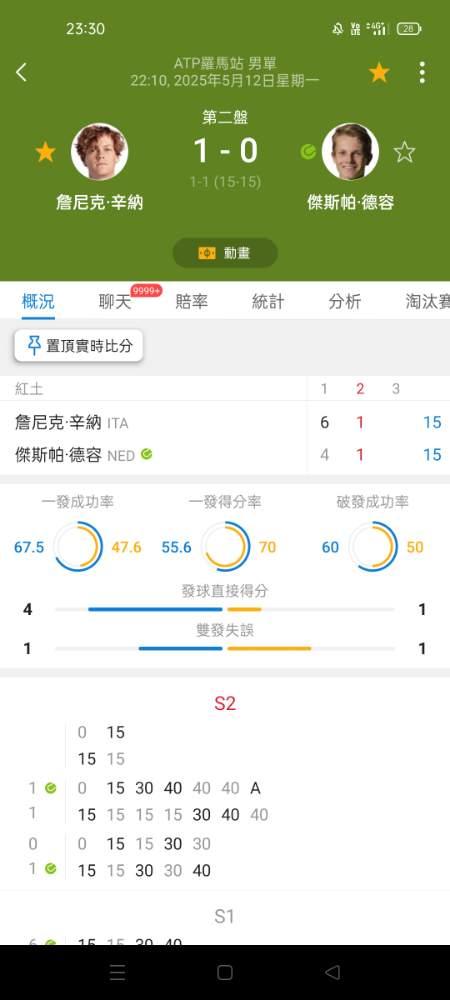Switch to the 分析 tab

coord(345,302)
